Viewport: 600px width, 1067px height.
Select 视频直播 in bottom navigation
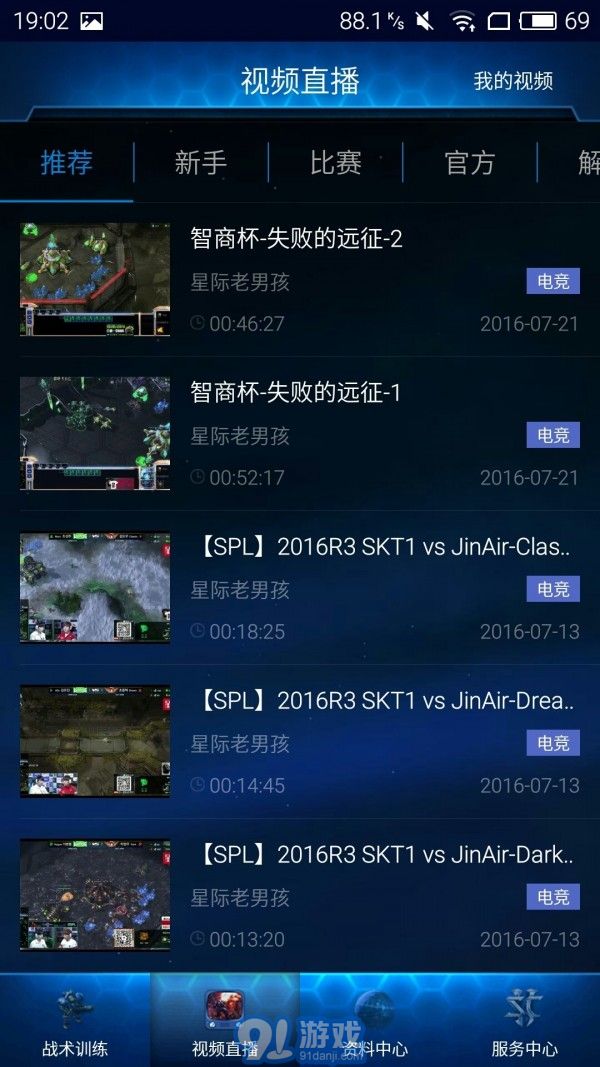coord(225,1020)
